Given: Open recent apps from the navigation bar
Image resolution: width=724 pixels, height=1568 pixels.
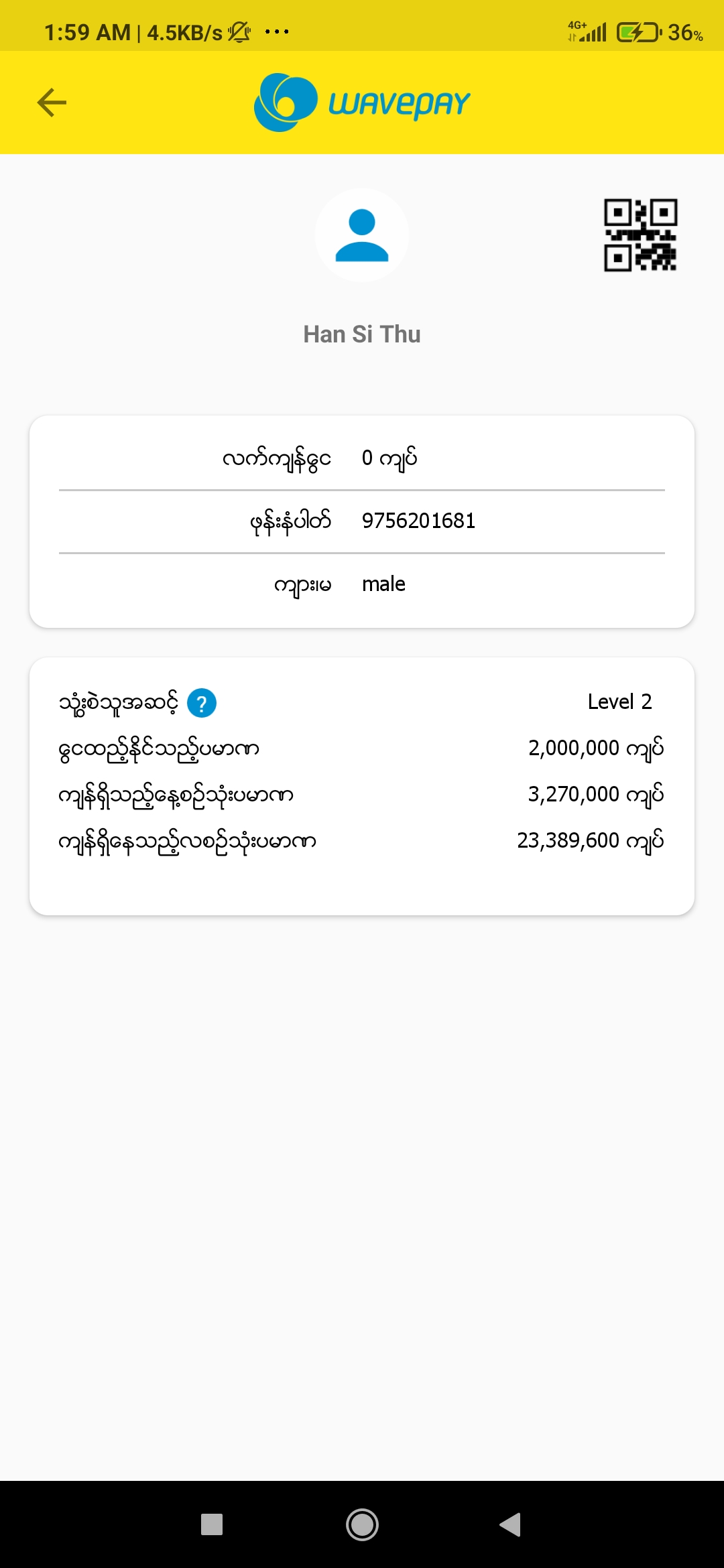Looking at the screenshot, I should pyautogui.click(x=212, y=1524).
